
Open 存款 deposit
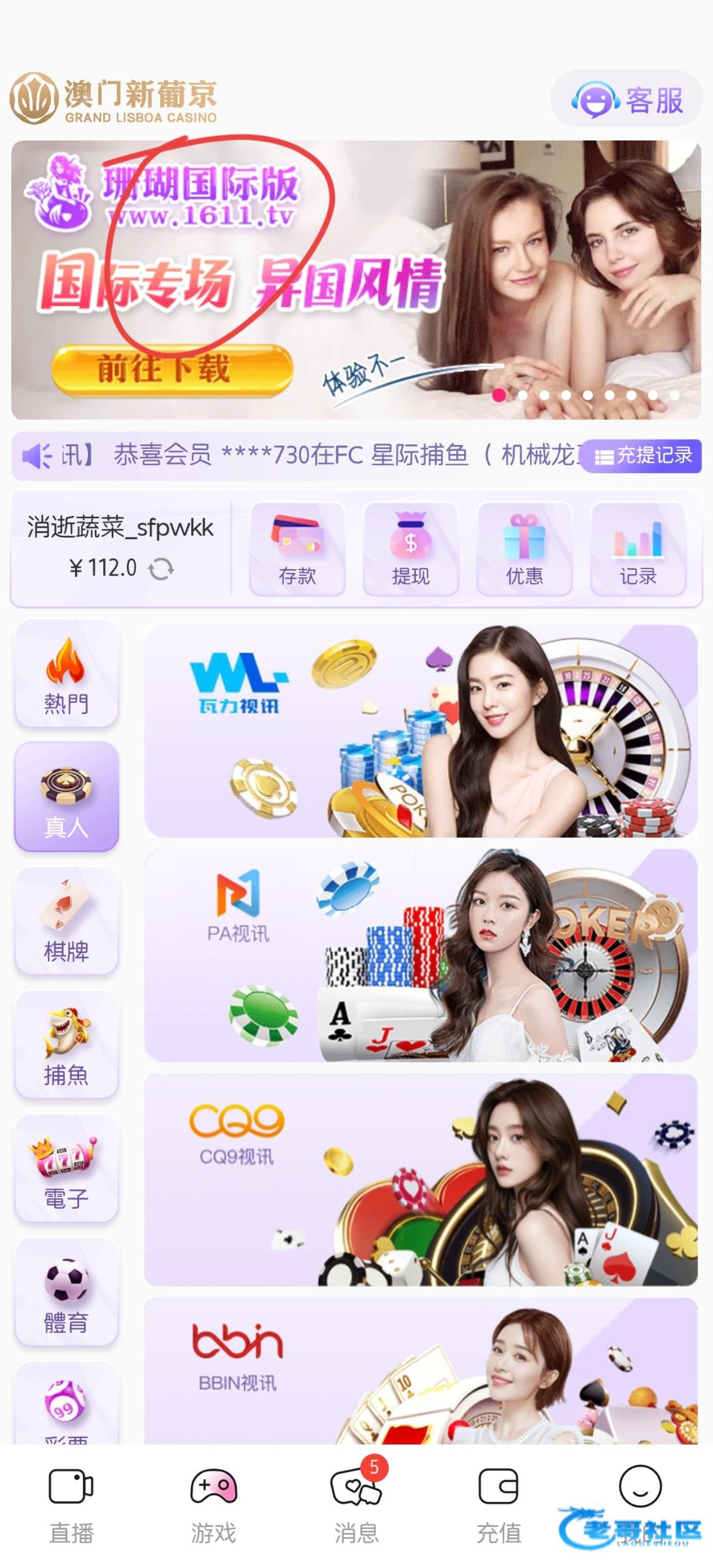(297, 549)
